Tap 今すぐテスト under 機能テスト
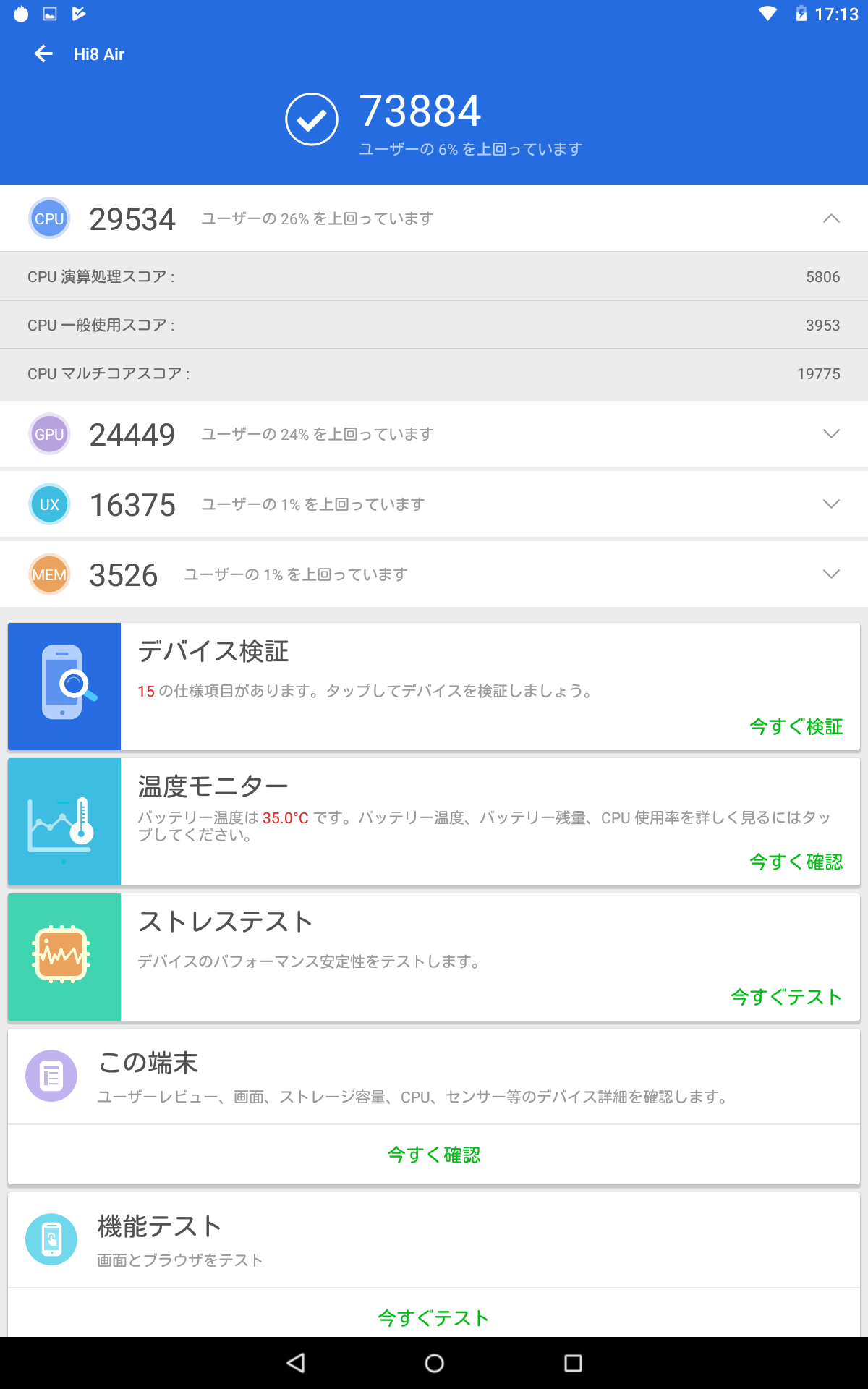The width and height of the screenshot is (868, 1389). coord(434,1318)
